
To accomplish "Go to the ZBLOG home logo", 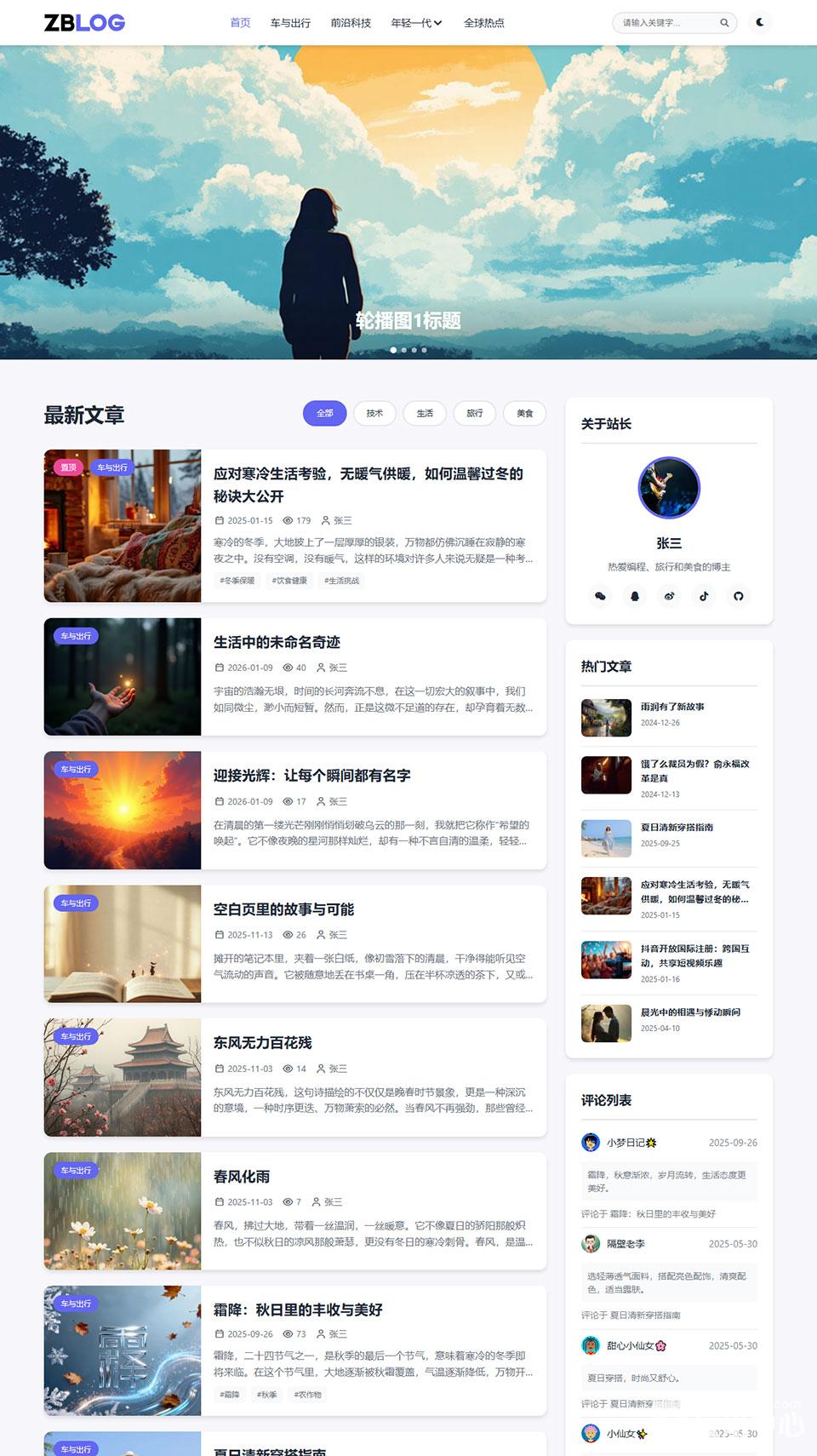I will click(x=84, y=23).
